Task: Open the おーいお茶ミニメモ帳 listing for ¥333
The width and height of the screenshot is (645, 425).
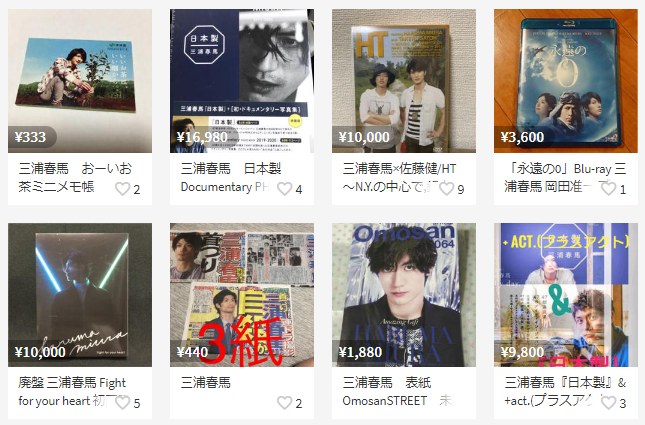Action: point(80,81)
